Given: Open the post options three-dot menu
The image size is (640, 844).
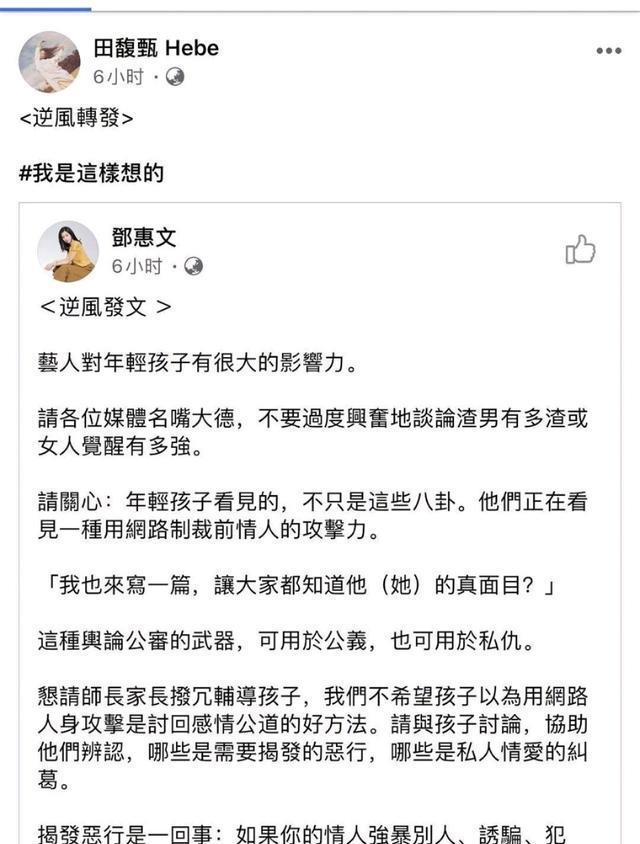Looking at the screenshot, I should tap(608, 51).
